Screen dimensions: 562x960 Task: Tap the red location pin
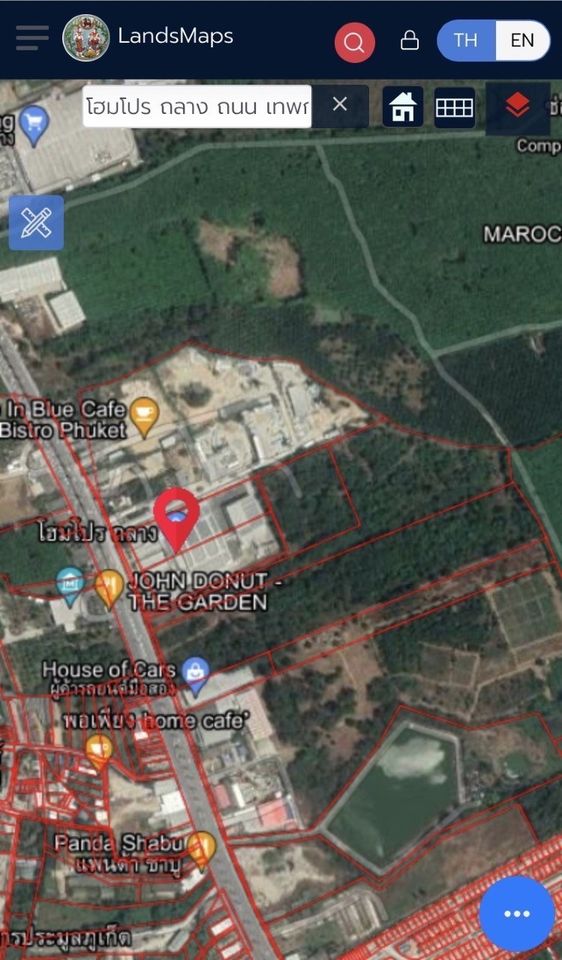176,520
